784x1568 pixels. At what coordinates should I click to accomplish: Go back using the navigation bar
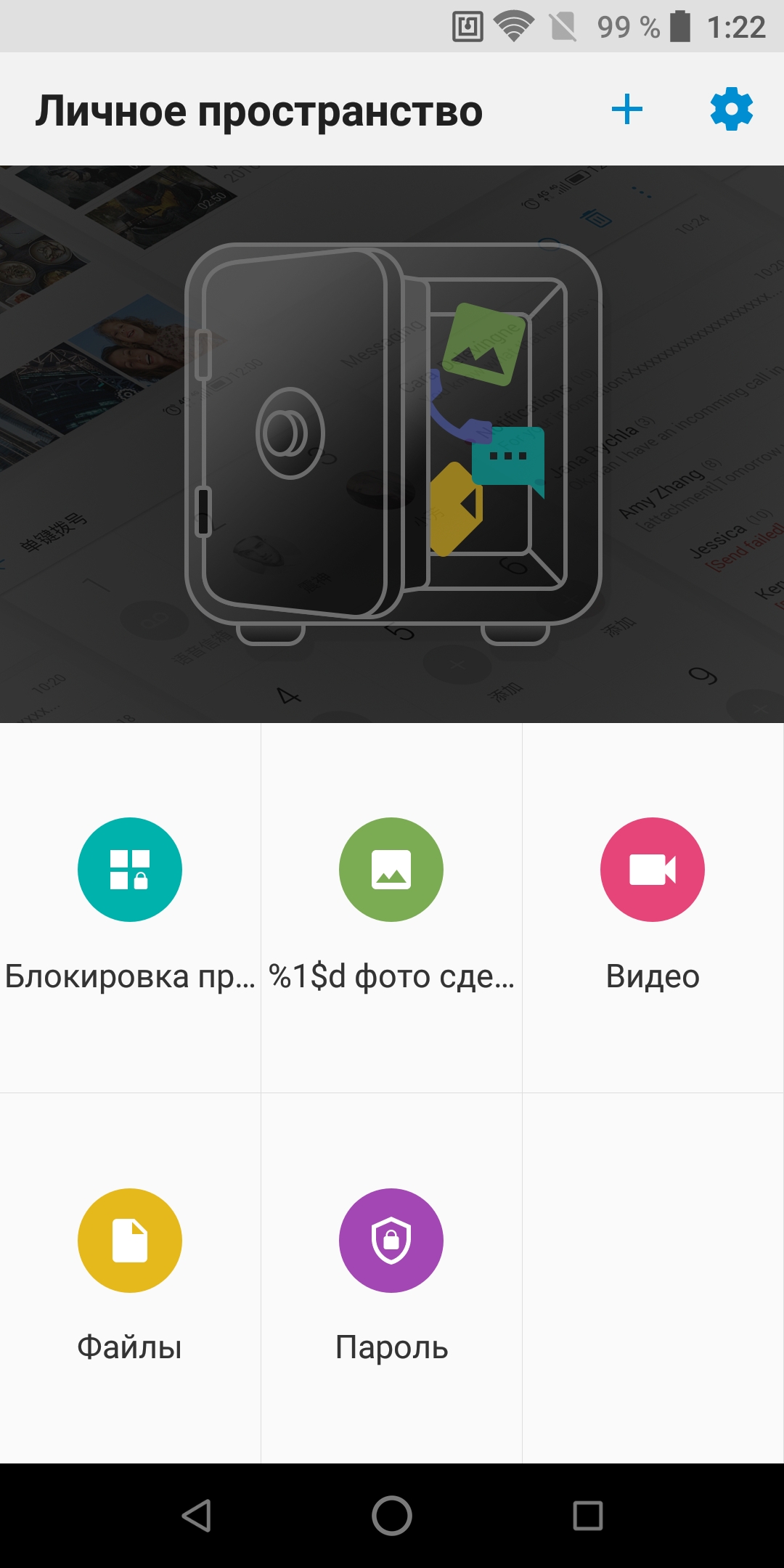[196, 1516]
